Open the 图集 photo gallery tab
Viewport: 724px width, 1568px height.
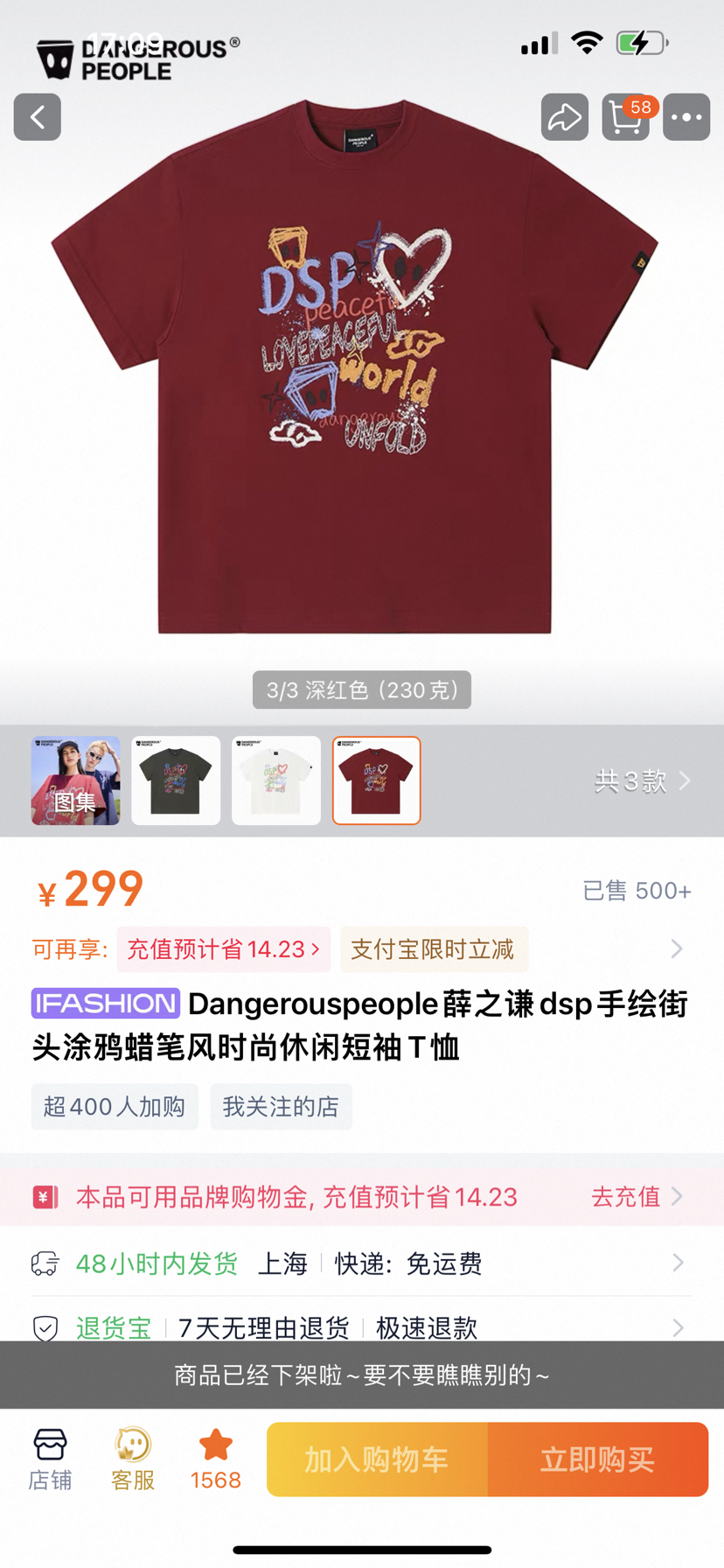coord(75,780)
